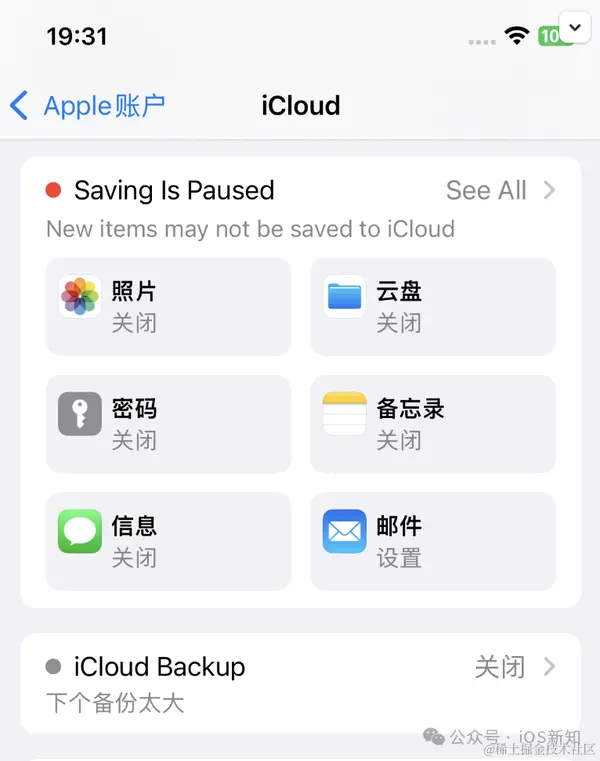Open iCloud Backup settings

pyautogui.click(x=300, y=683)
